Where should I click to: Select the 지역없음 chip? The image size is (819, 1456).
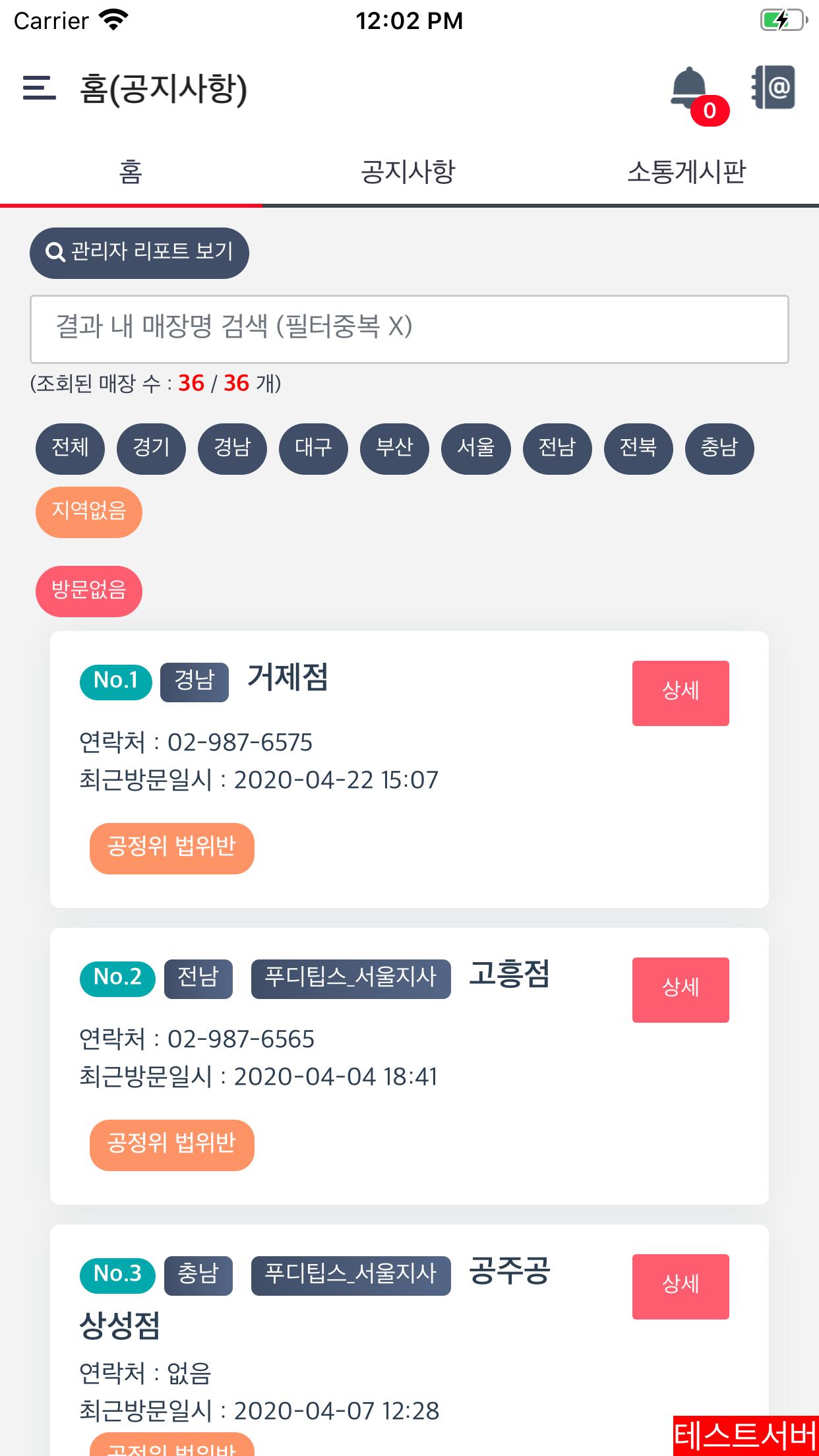point(89,512)
